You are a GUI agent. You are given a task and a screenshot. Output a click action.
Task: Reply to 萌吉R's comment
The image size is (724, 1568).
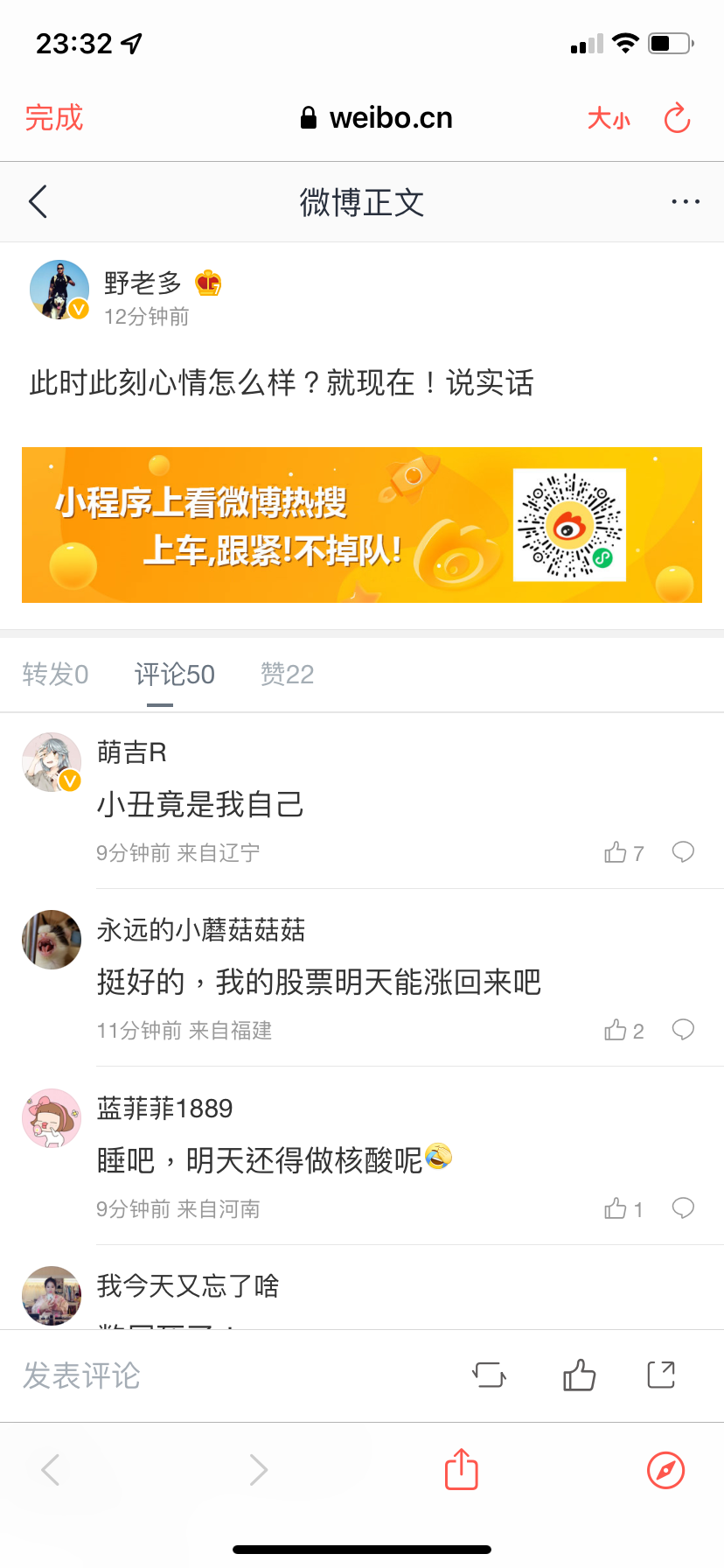(x=683, y=852)
